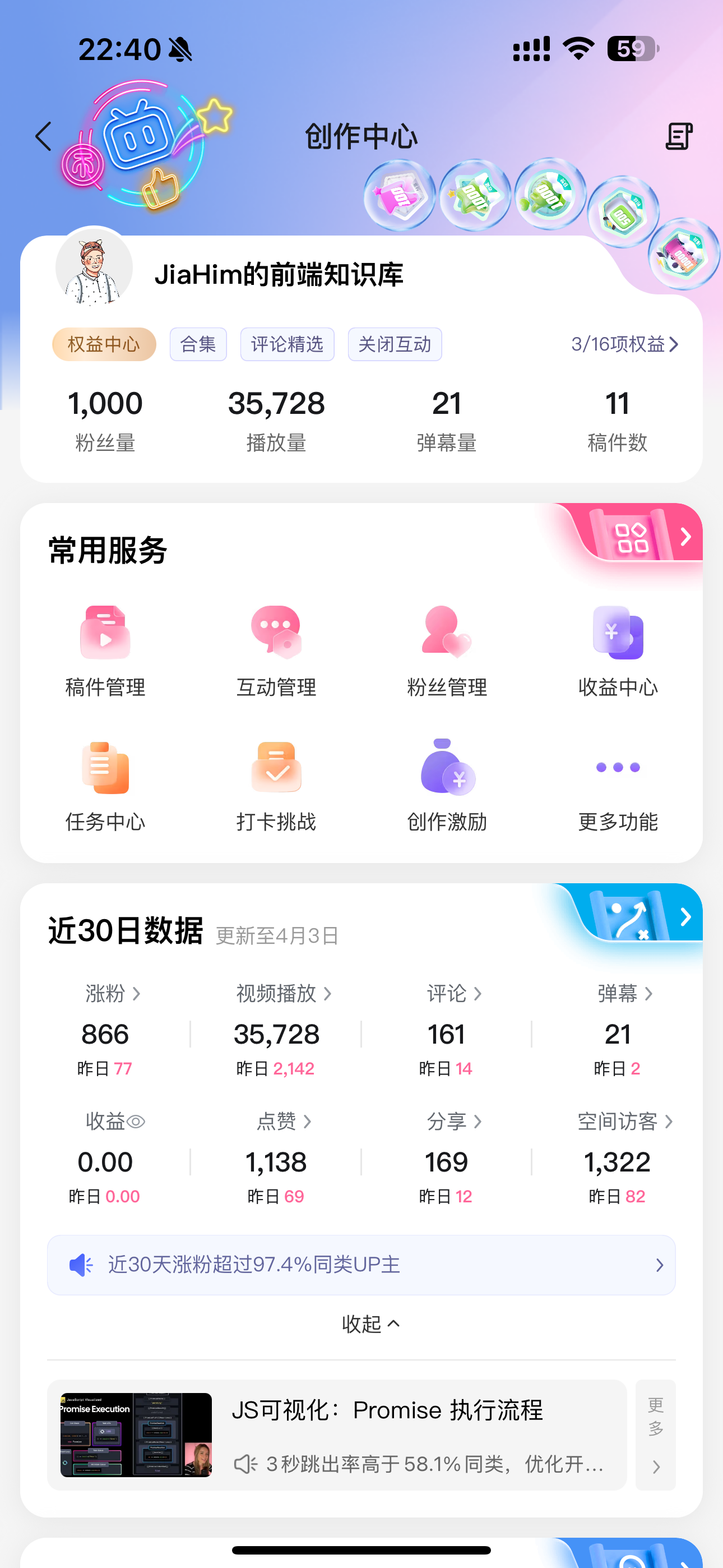Open 评论精选 chip
Screen dimensions: 723x1568
[288, 344]
